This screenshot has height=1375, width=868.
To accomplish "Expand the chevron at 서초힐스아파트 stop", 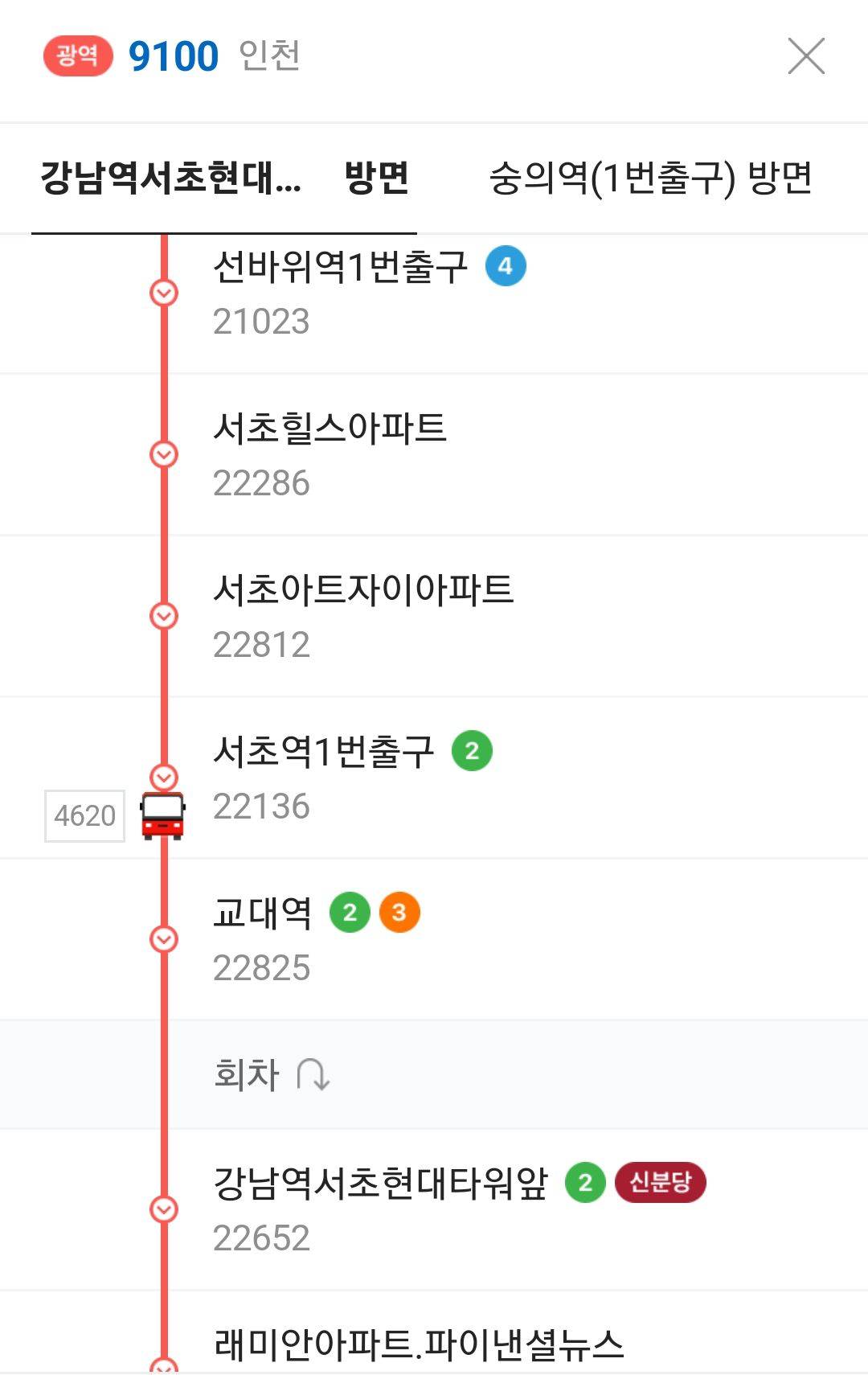I will (163, 454).
